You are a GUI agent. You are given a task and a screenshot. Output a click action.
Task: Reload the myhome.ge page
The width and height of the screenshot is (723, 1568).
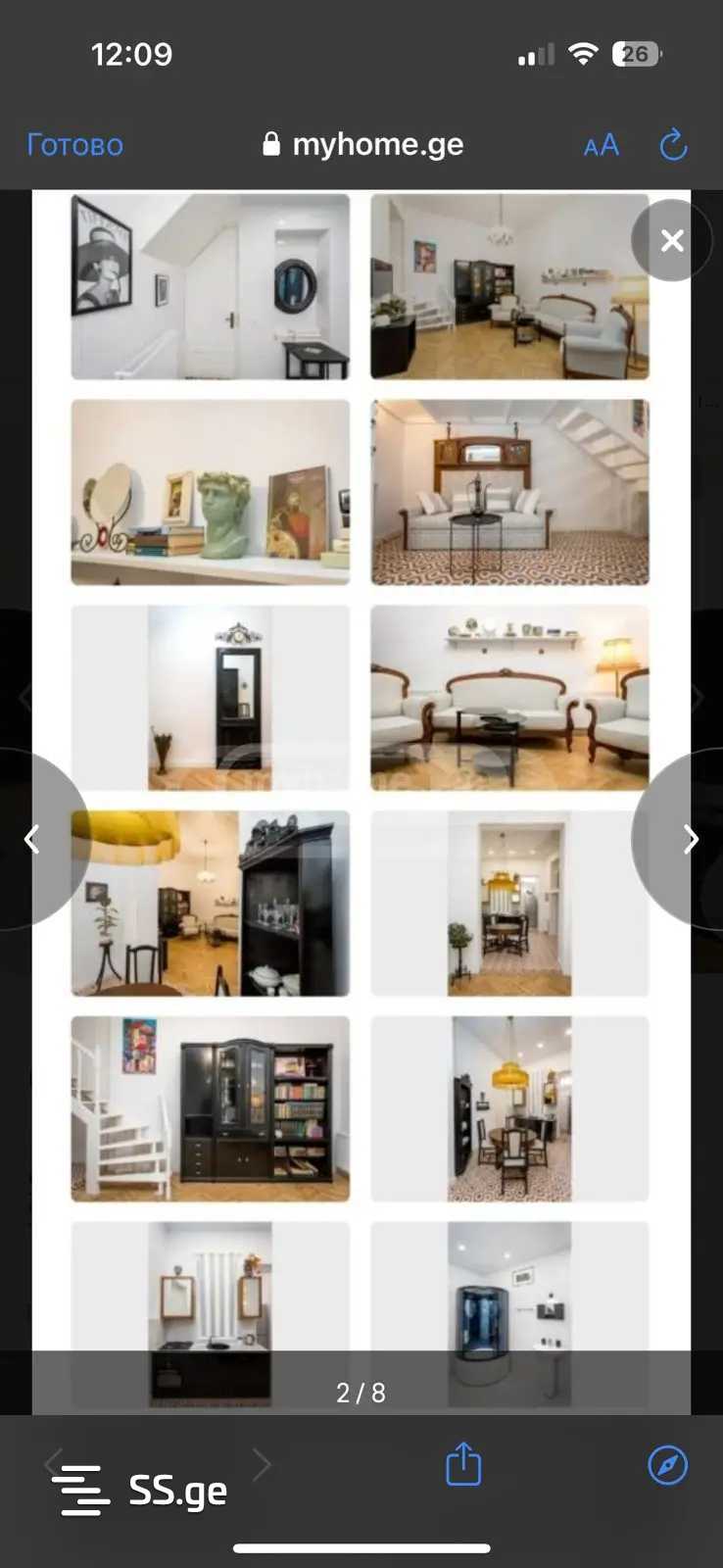pos(673,146)
